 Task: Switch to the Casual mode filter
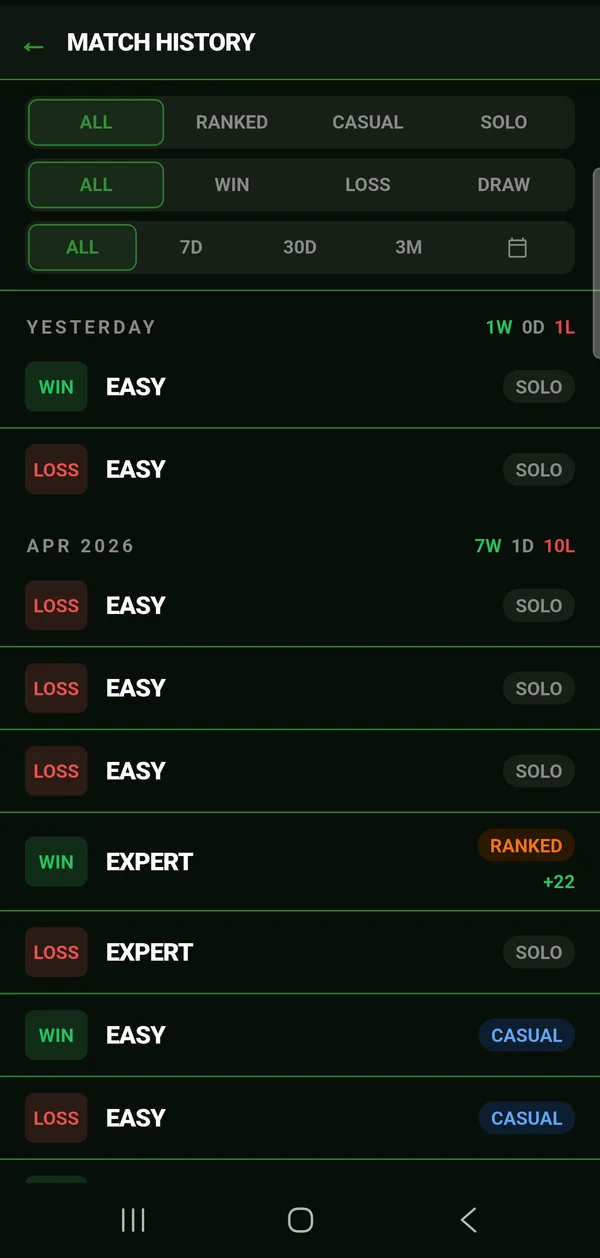tap(368, 122)
